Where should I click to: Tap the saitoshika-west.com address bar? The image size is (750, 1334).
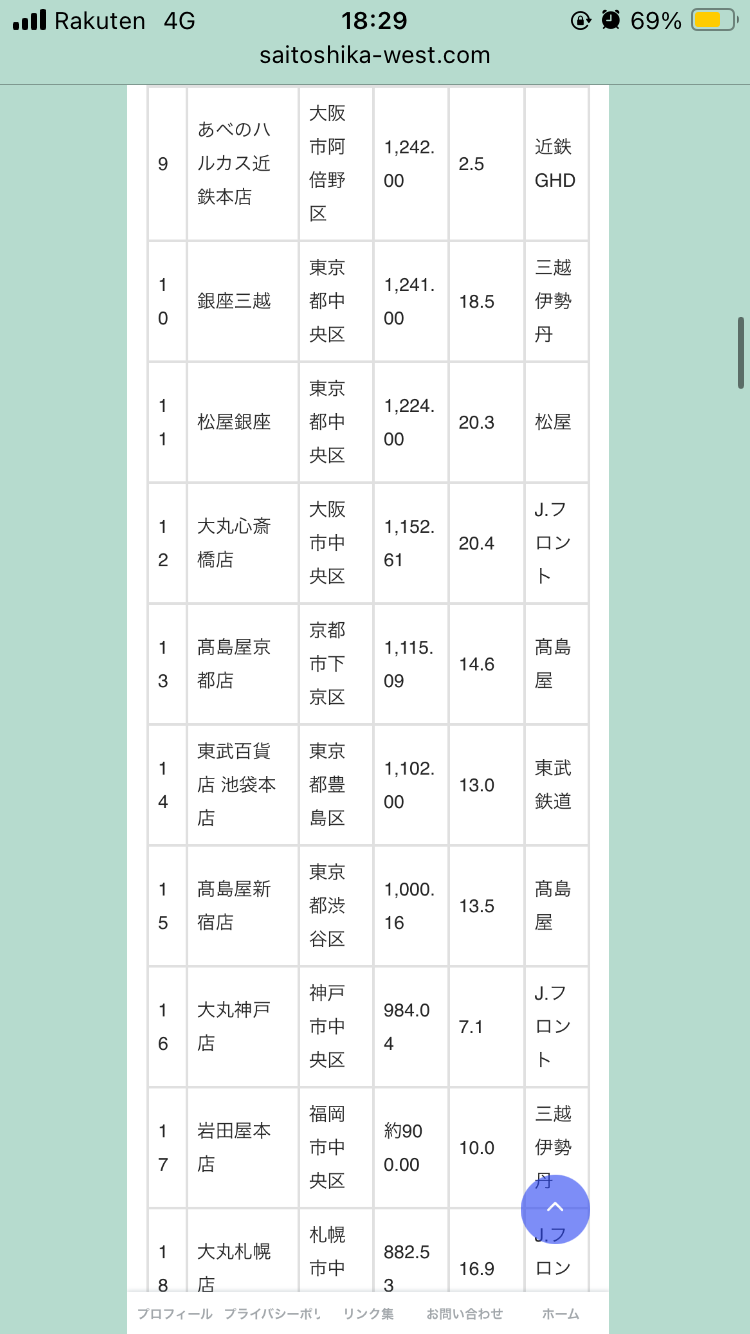pyautogui.click(x=375, y=55)
